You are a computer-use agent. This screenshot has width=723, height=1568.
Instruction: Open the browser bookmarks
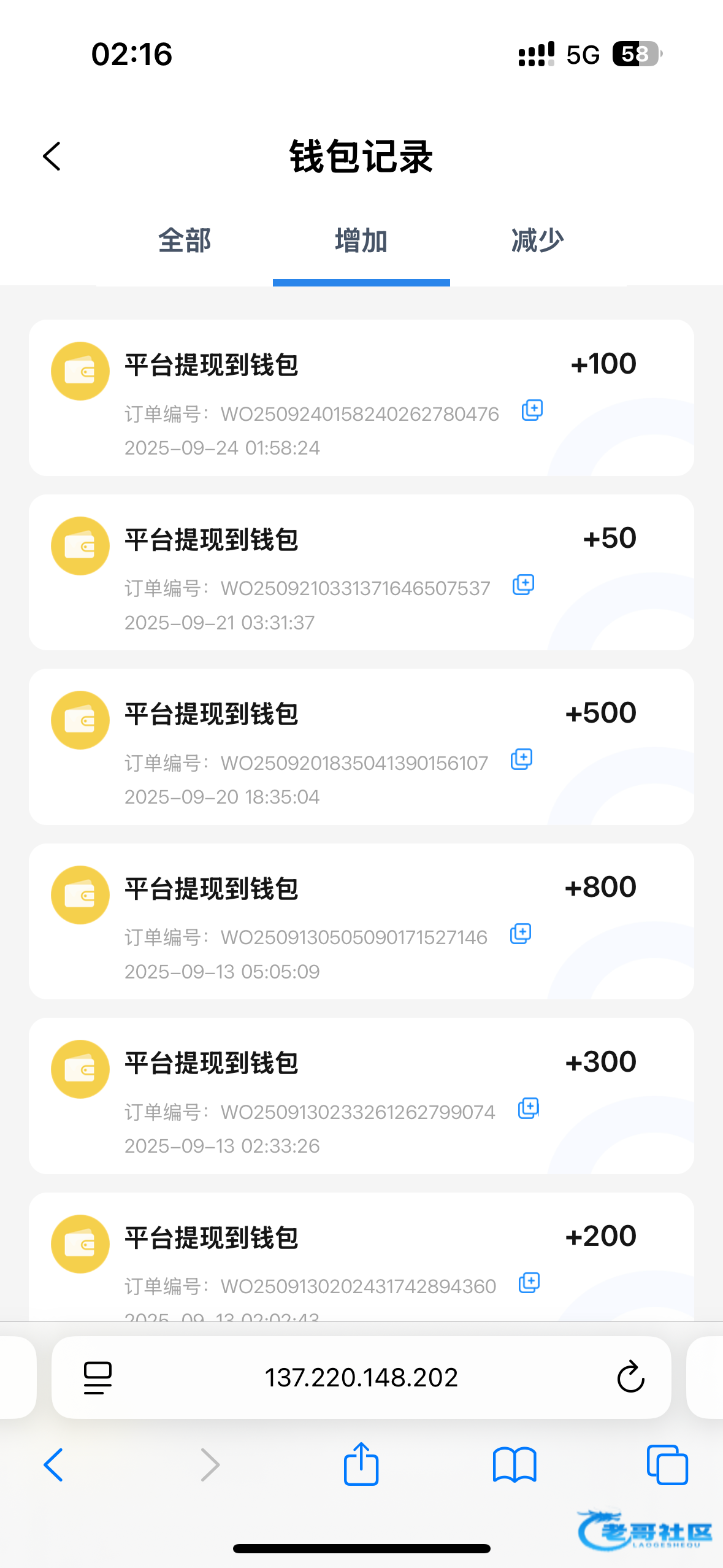pos(514,1465)
